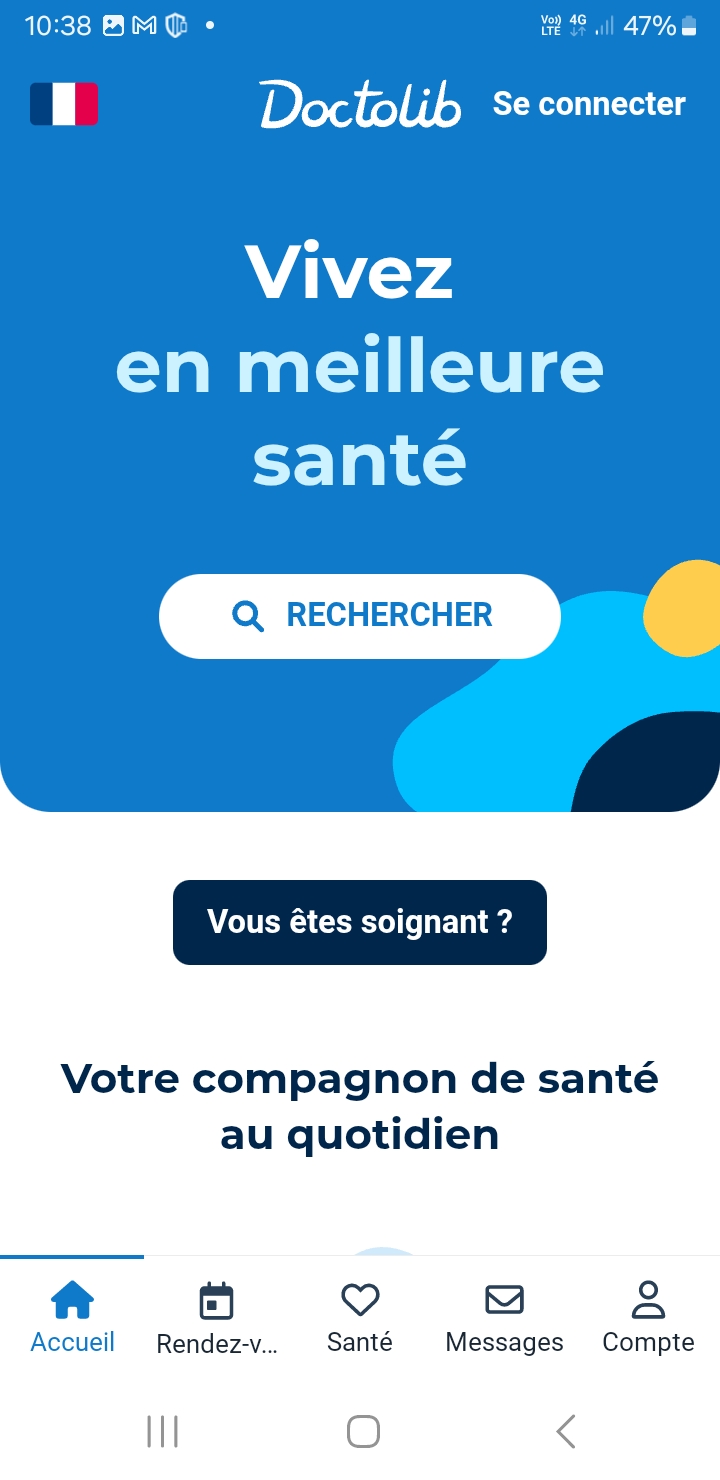Go back with the system back button
Screen dimensions: 720x1480
pos(566,1431)
